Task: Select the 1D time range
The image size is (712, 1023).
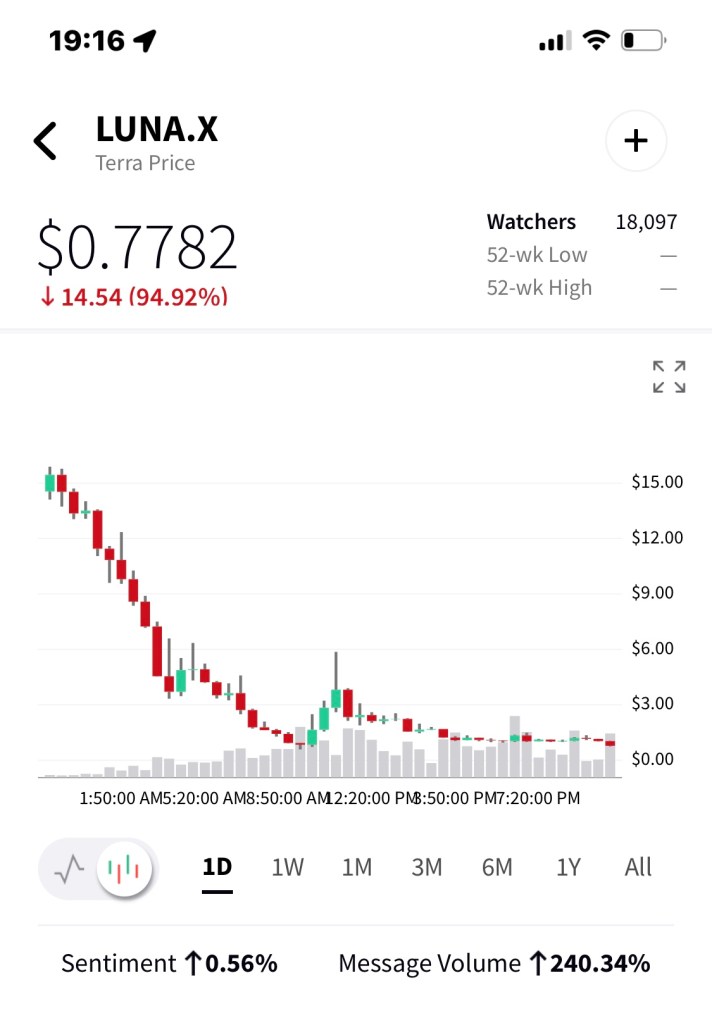Action: (217, 867)
